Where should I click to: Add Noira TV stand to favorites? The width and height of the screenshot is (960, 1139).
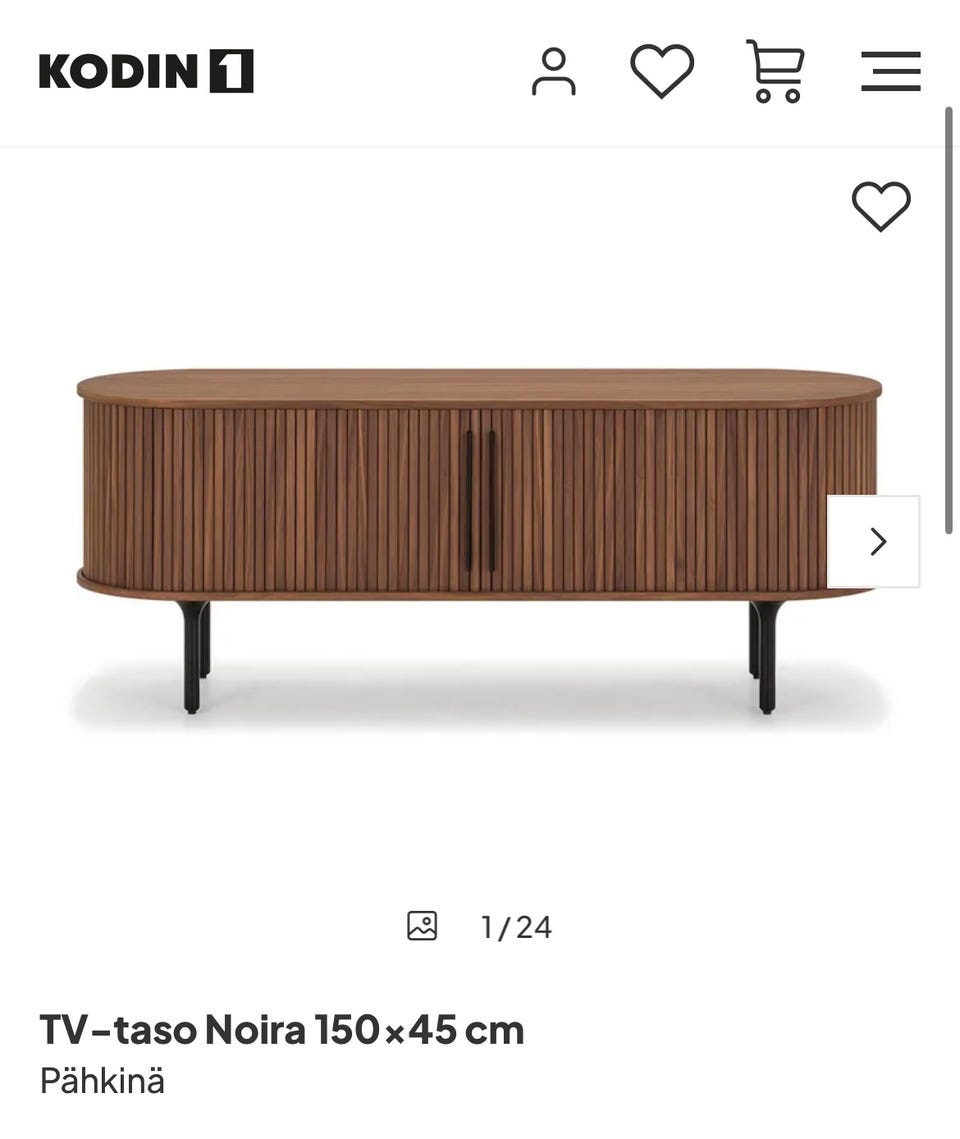pyautogui.click(x=881, y=206)
